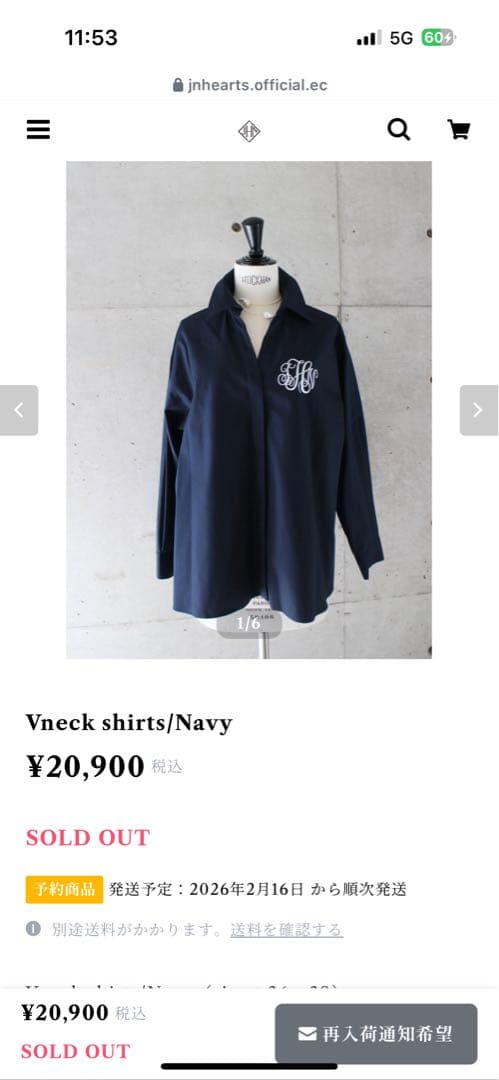Image resolution: width=499 pixels, height=1080 pixels.
Task: Check shipping fees via 送料を確認する
Action: point(286,929)
